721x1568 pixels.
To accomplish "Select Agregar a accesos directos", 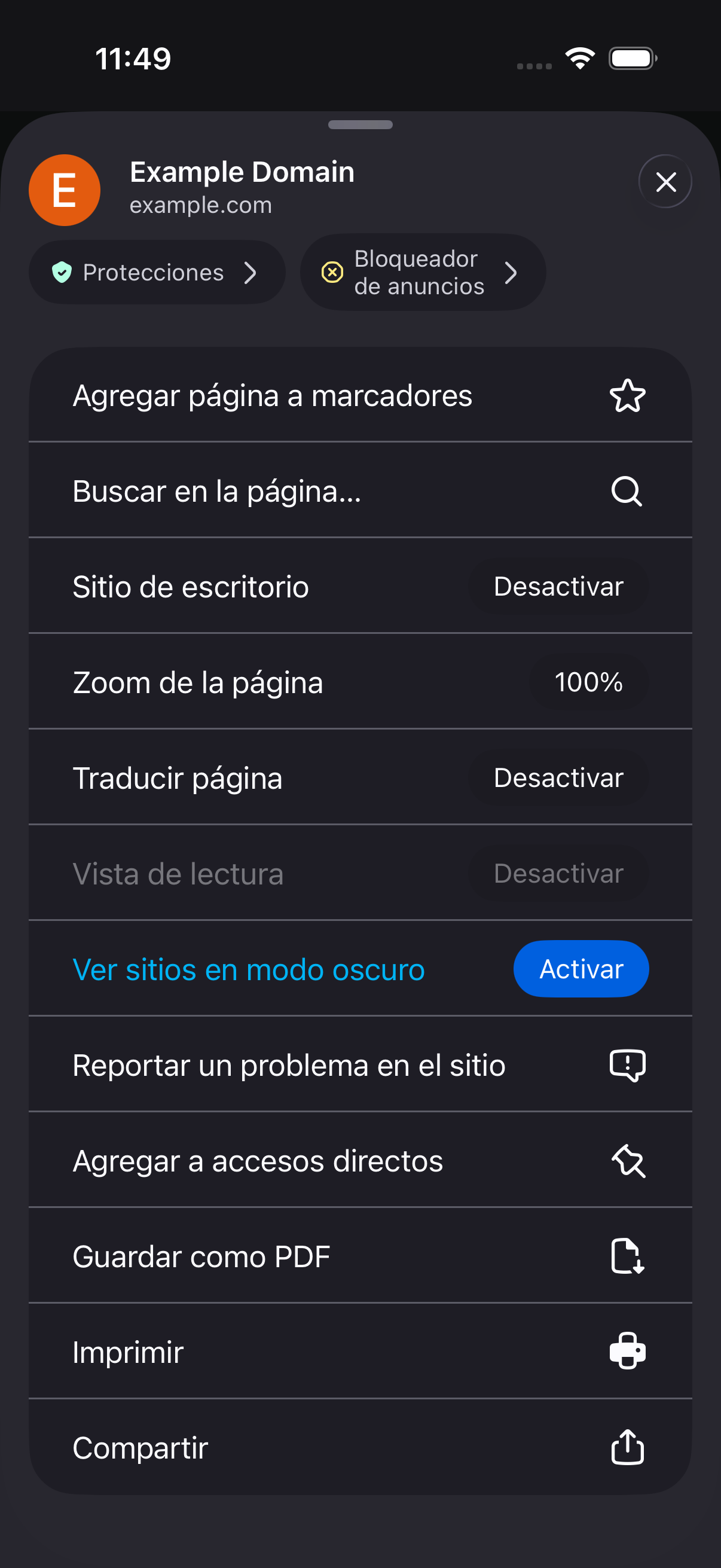I will 360,1161.
